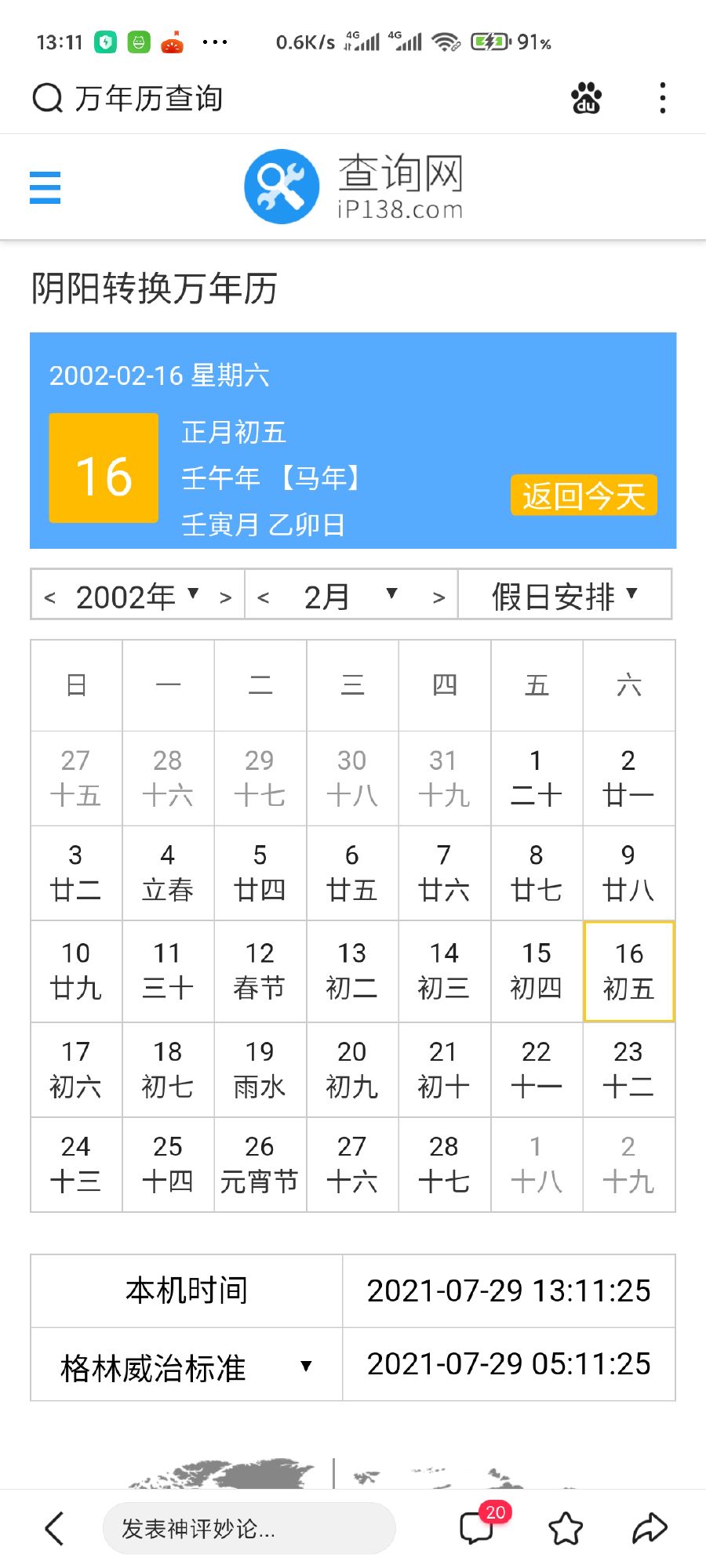706x1568 pixels.
Task: Select February 12 春节 on the calendar
Action: [x=260, y=971]
